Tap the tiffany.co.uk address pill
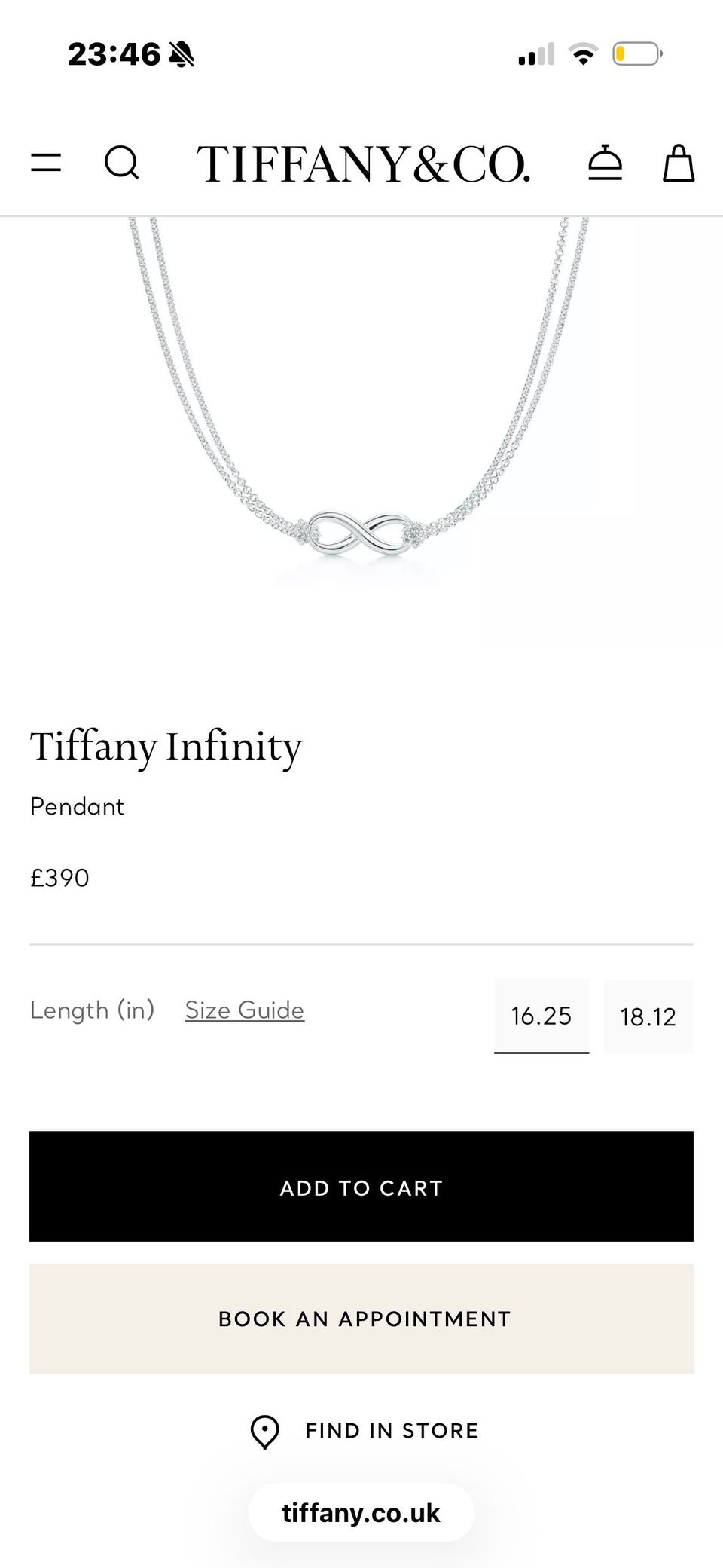Image resolution: width=723 pixels, height=1568 pixels. click(361, 1512)
